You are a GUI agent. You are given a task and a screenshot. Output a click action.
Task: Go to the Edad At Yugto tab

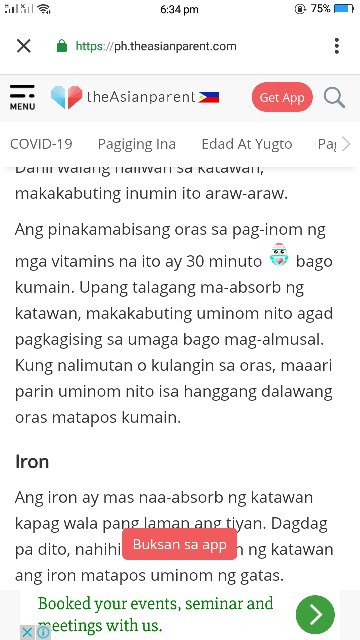247,144
